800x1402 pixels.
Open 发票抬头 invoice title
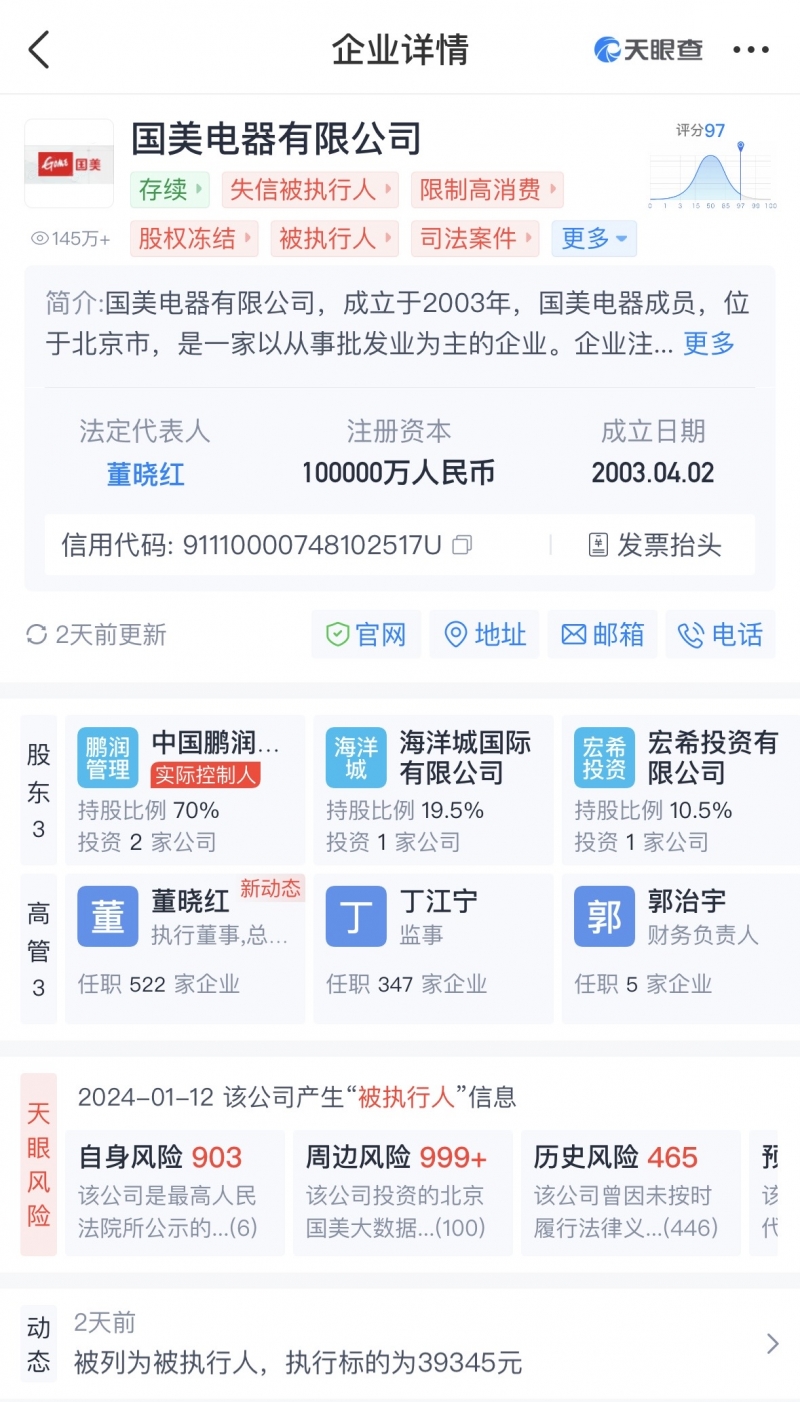click(655, 545)
